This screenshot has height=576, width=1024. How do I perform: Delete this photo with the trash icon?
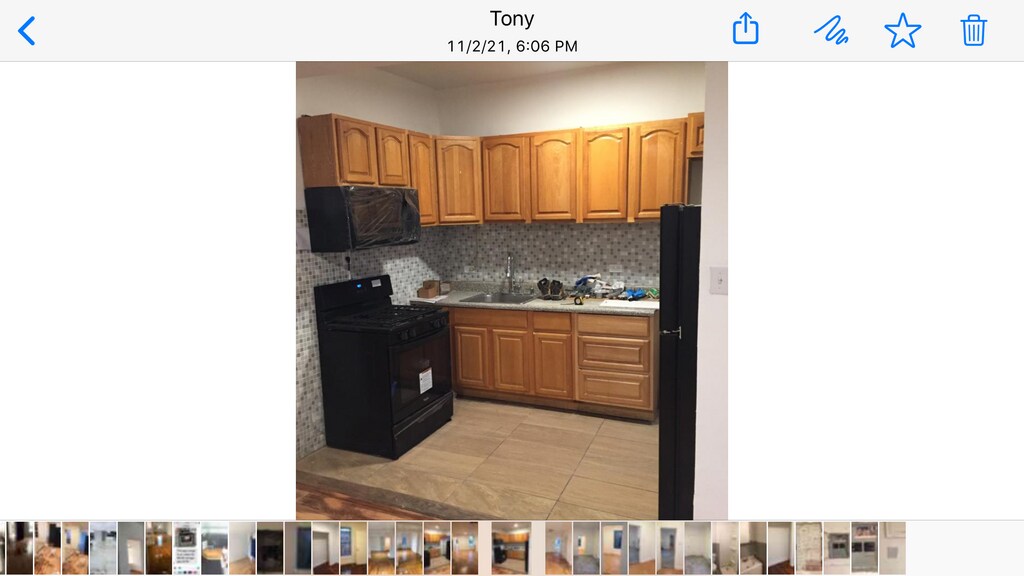pyautogui.click(x=973, y=30)
